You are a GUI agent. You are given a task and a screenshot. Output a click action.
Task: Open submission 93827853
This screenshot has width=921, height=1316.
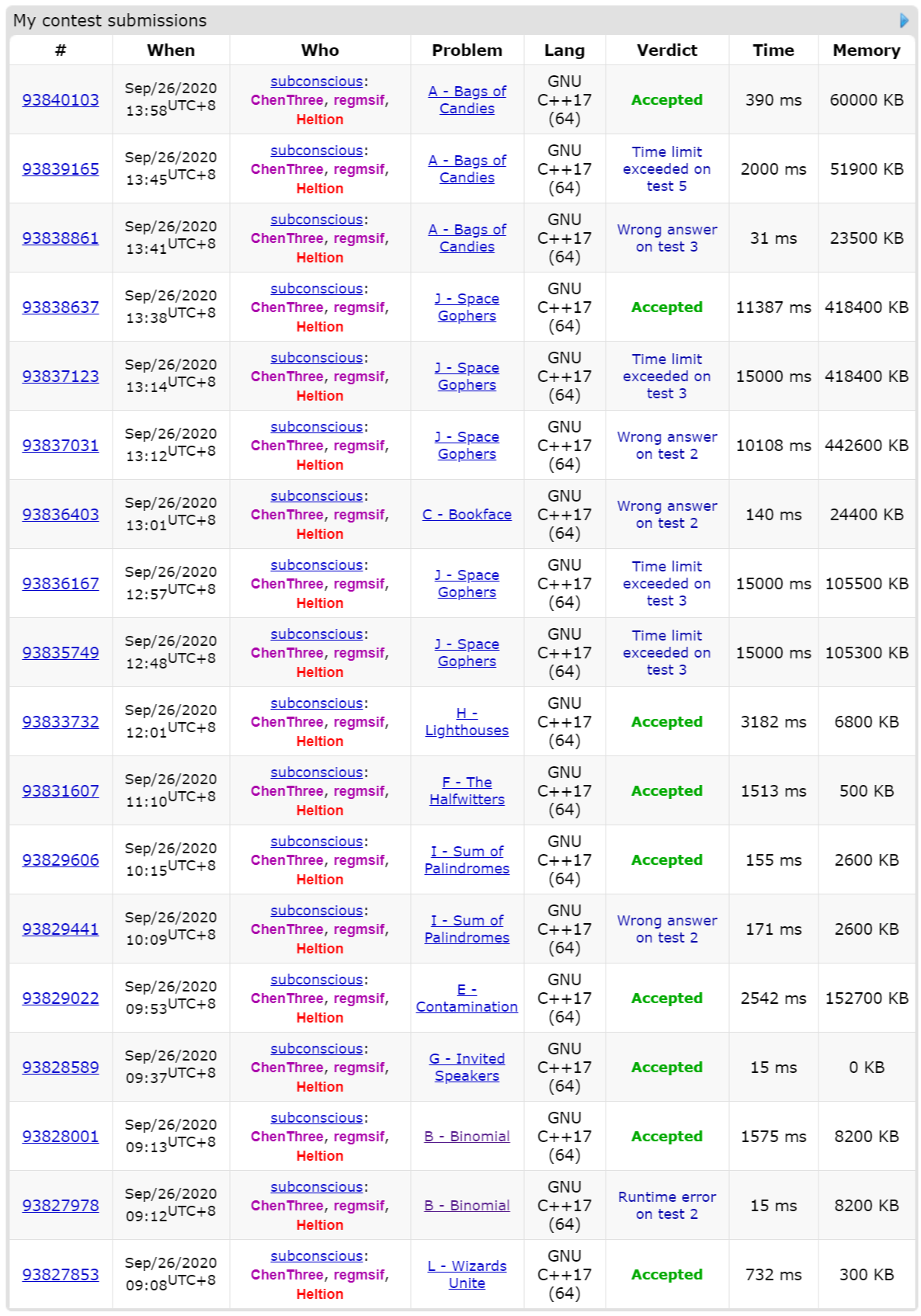[x=61, y=1275]
